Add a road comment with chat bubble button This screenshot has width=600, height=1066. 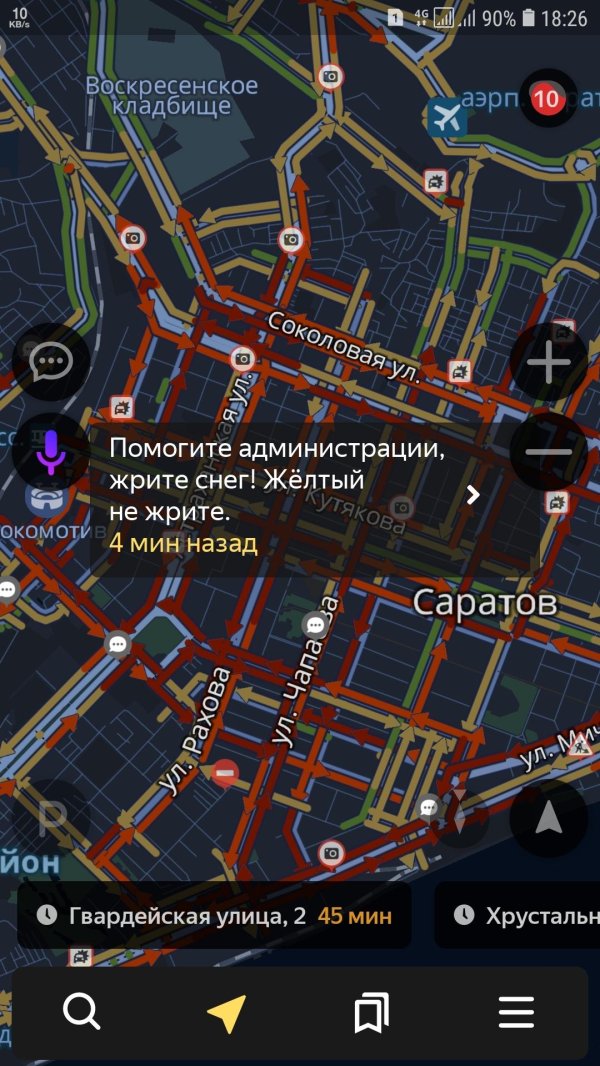51,362
